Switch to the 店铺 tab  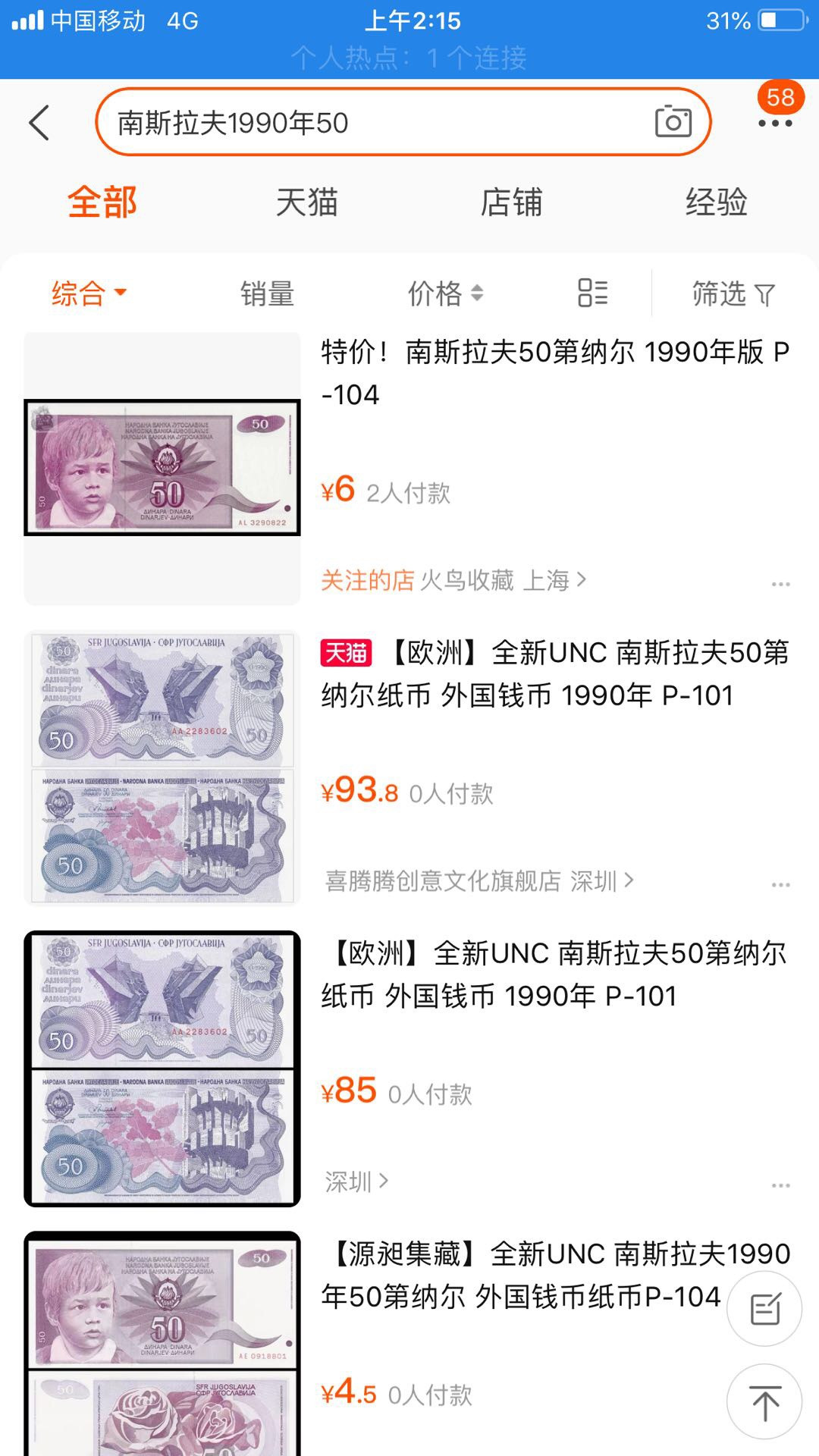click(511, 202)
